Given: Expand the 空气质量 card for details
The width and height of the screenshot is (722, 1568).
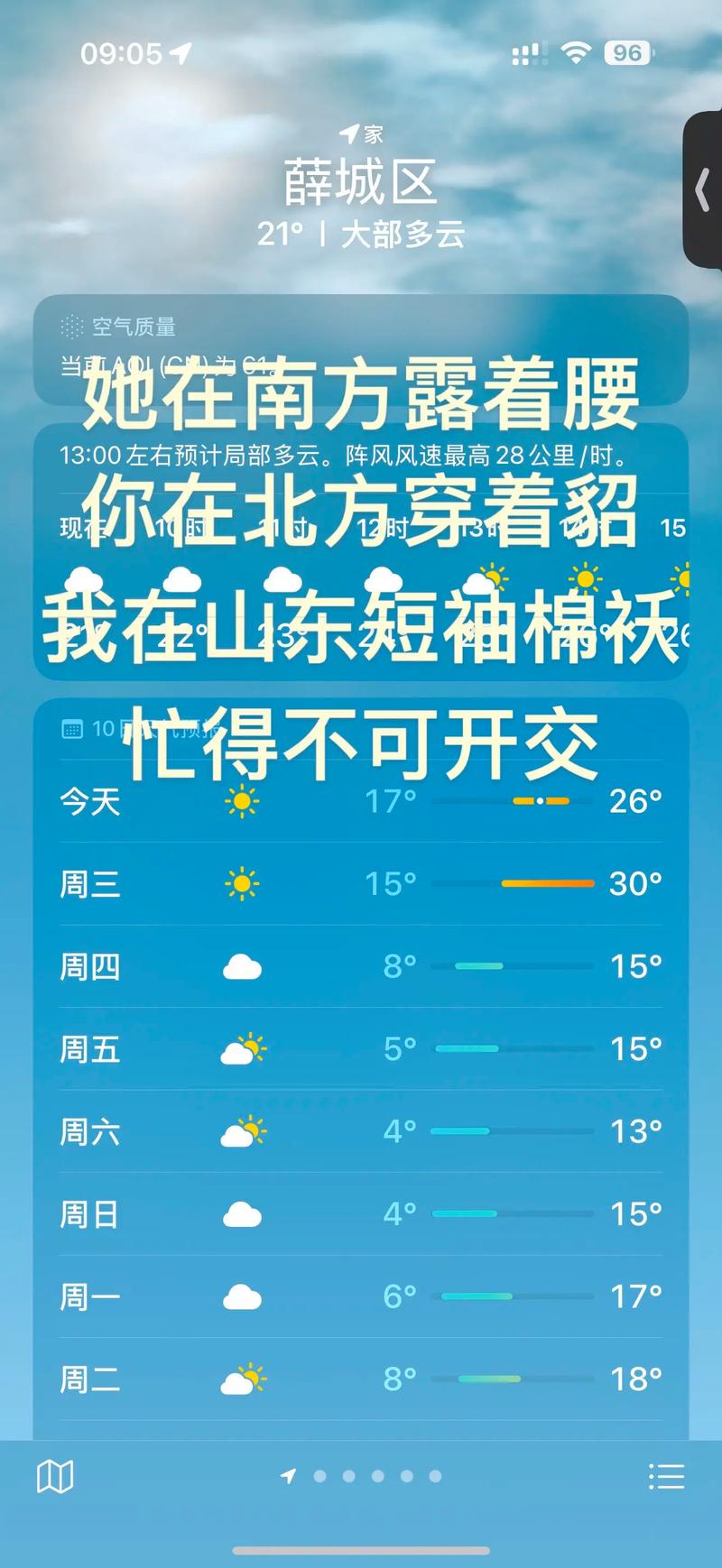Looking at the screenshot, I should (361, 352).
